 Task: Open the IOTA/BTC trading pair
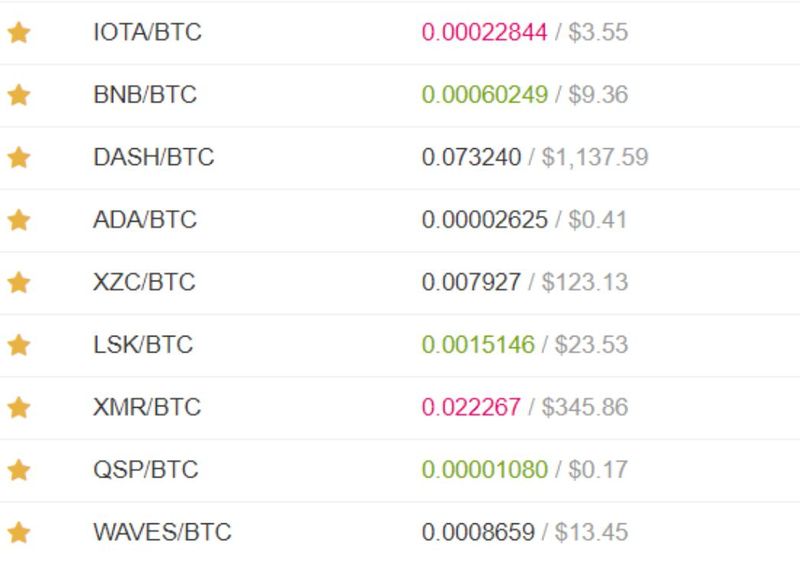coord(147,33)
